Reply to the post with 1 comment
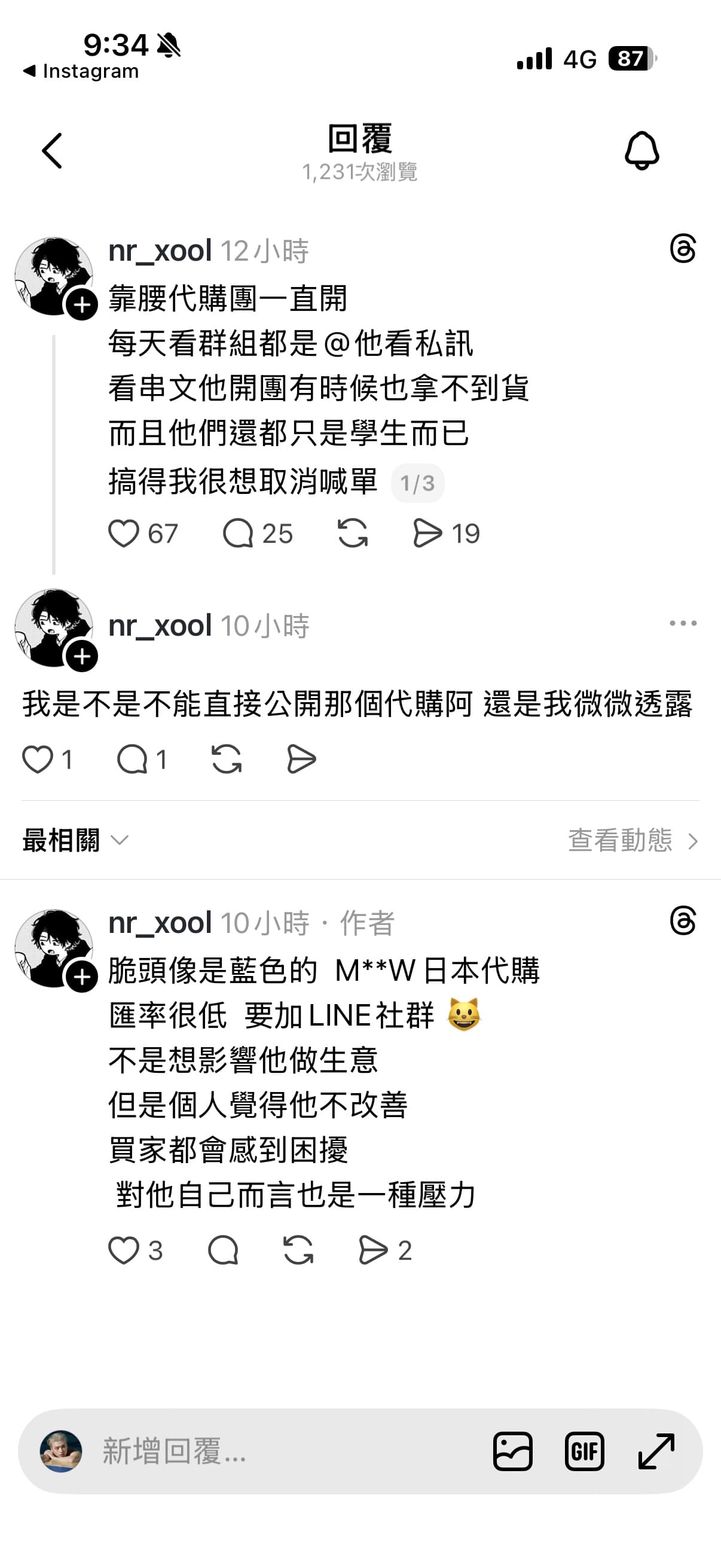This screenshot has width=721, height=1568. (132, 759)
